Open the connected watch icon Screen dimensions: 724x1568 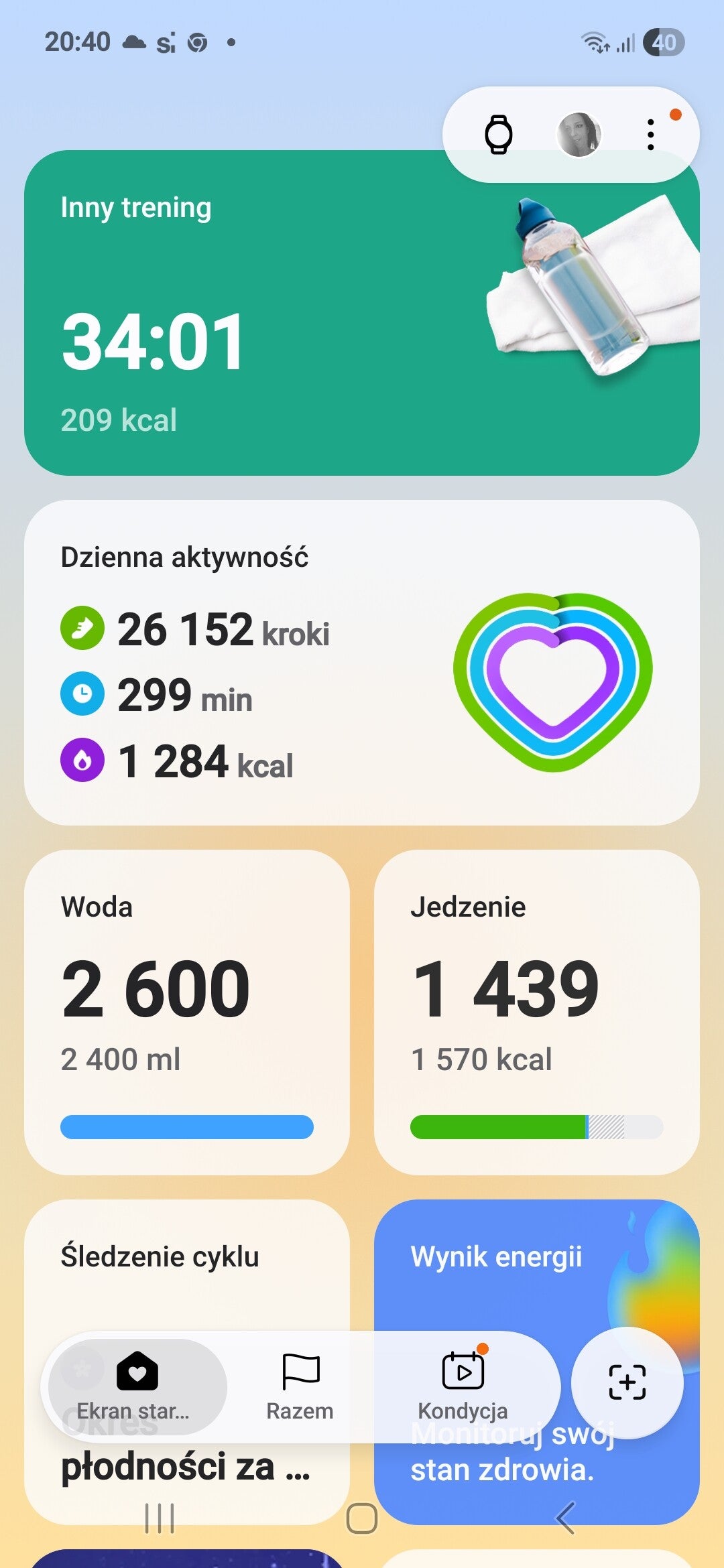coord(498,135)
